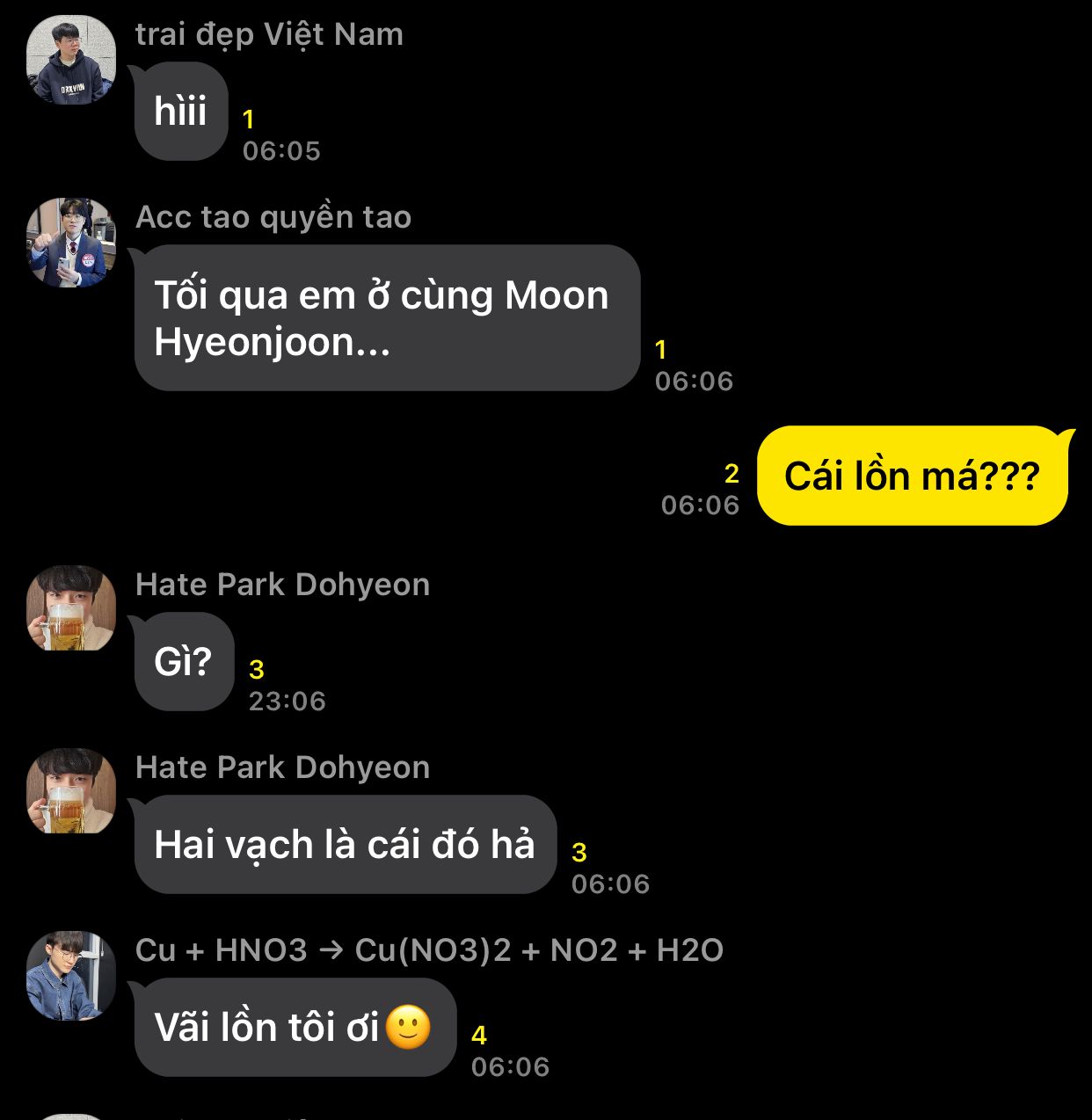Image resolution: width=1092 pixels, height=1120 pixels.
Task: Open the profile of the Cu + HNO3 user
Action: pyautogui.click(x=71, y=975)
